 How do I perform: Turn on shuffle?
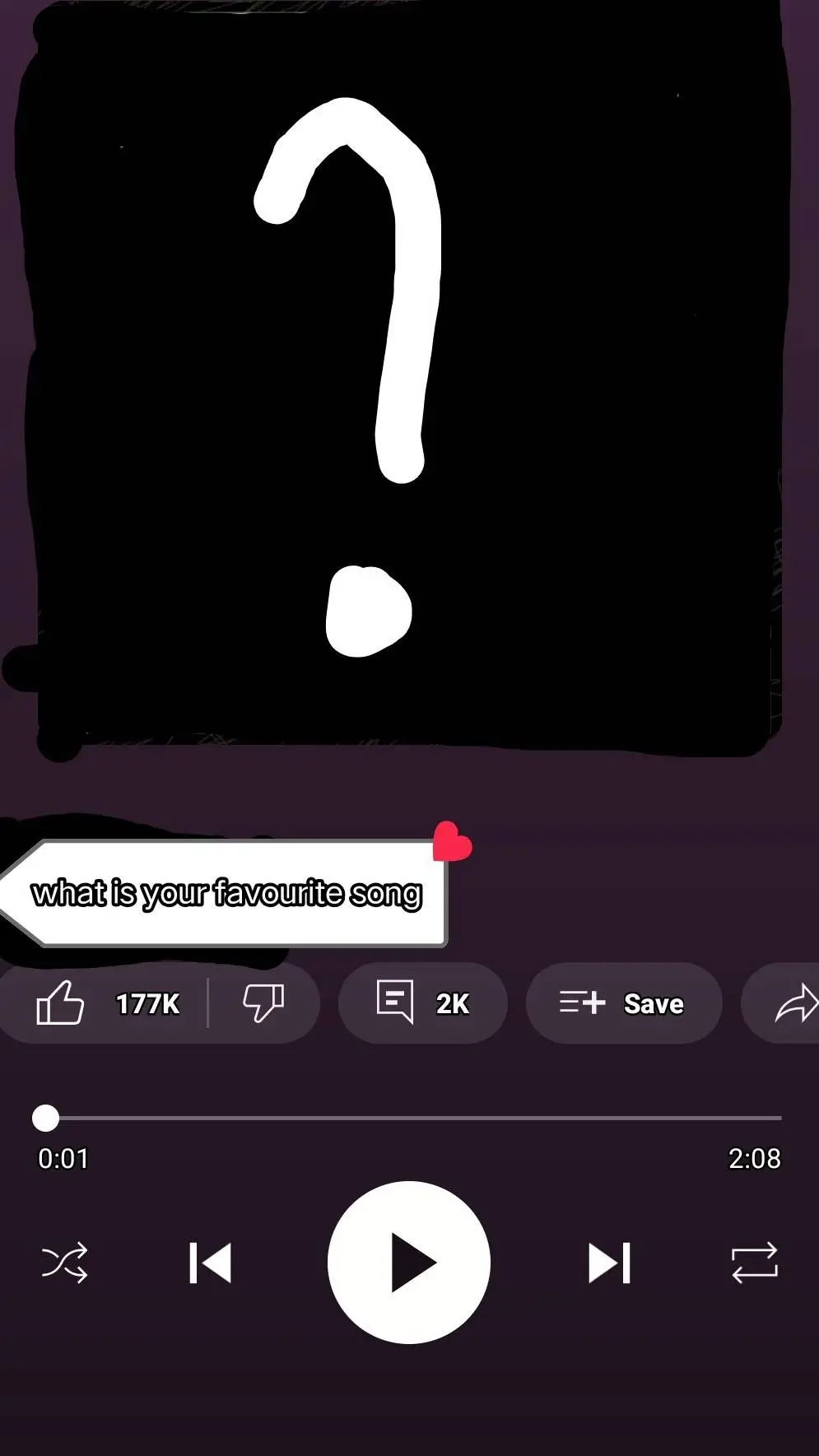point(64,1263)
